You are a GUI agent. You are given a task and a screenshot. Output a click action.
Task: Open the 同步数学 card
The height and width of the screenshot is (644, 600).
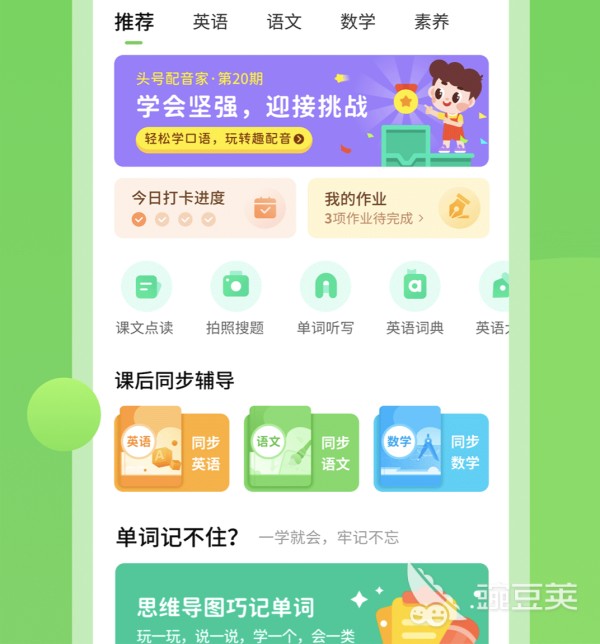(x=431, y=452)
